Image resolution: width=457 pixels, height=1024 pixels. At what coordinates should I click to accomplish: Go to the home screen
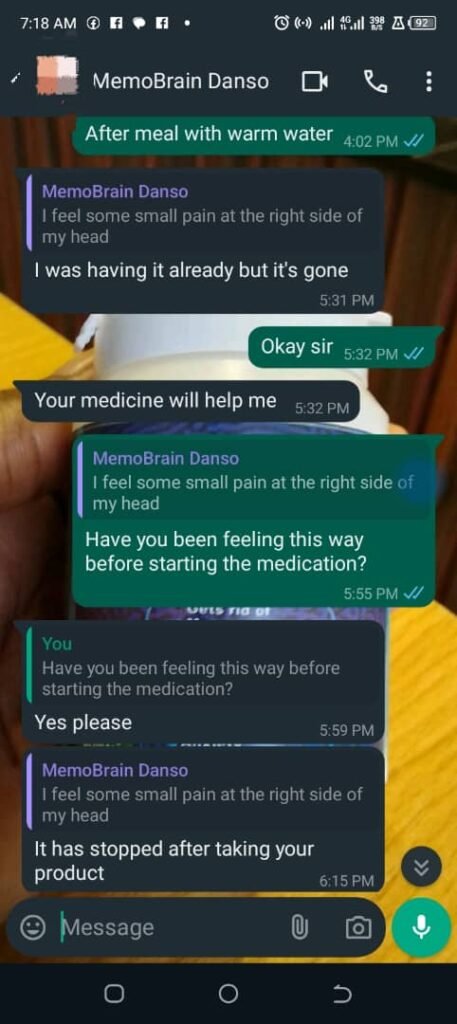(228, 994)
